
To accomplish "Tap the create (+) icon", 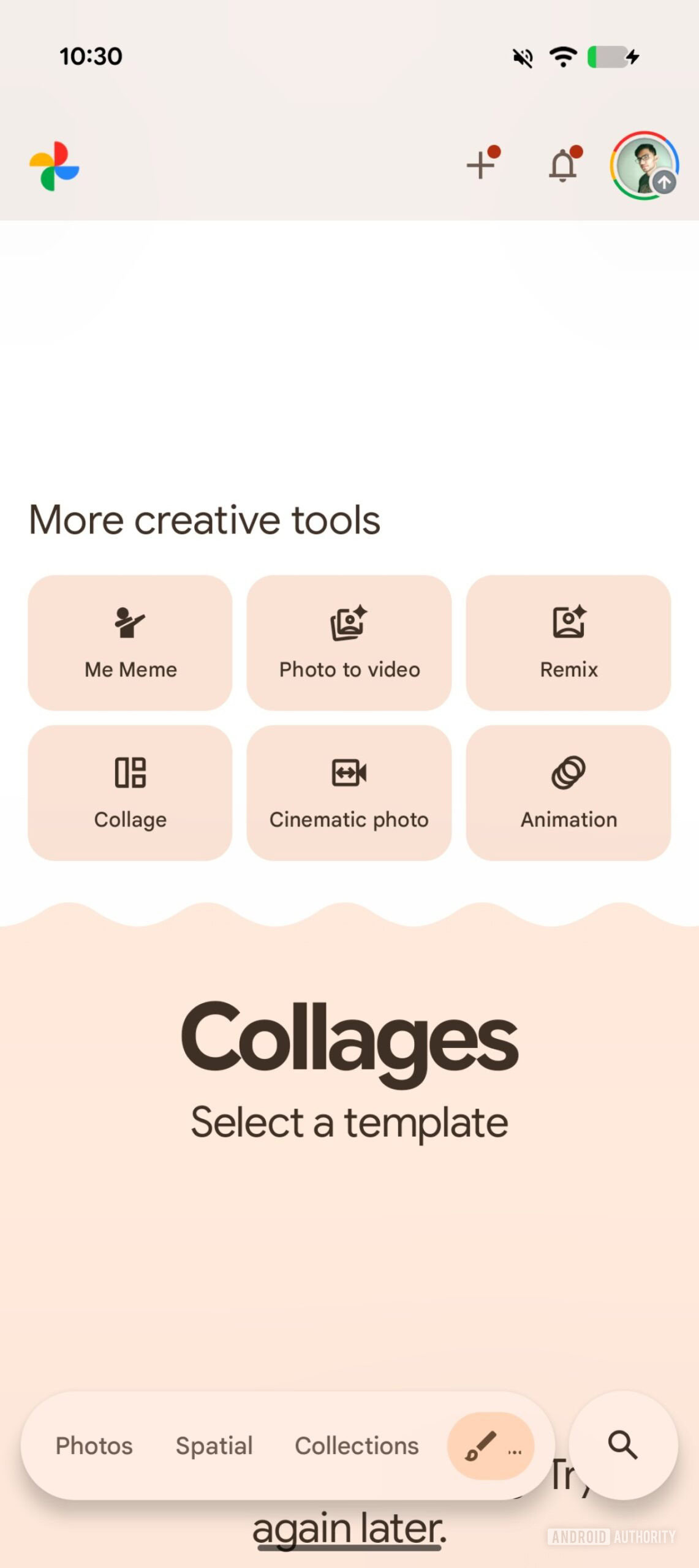I will (x=481, y=165).
